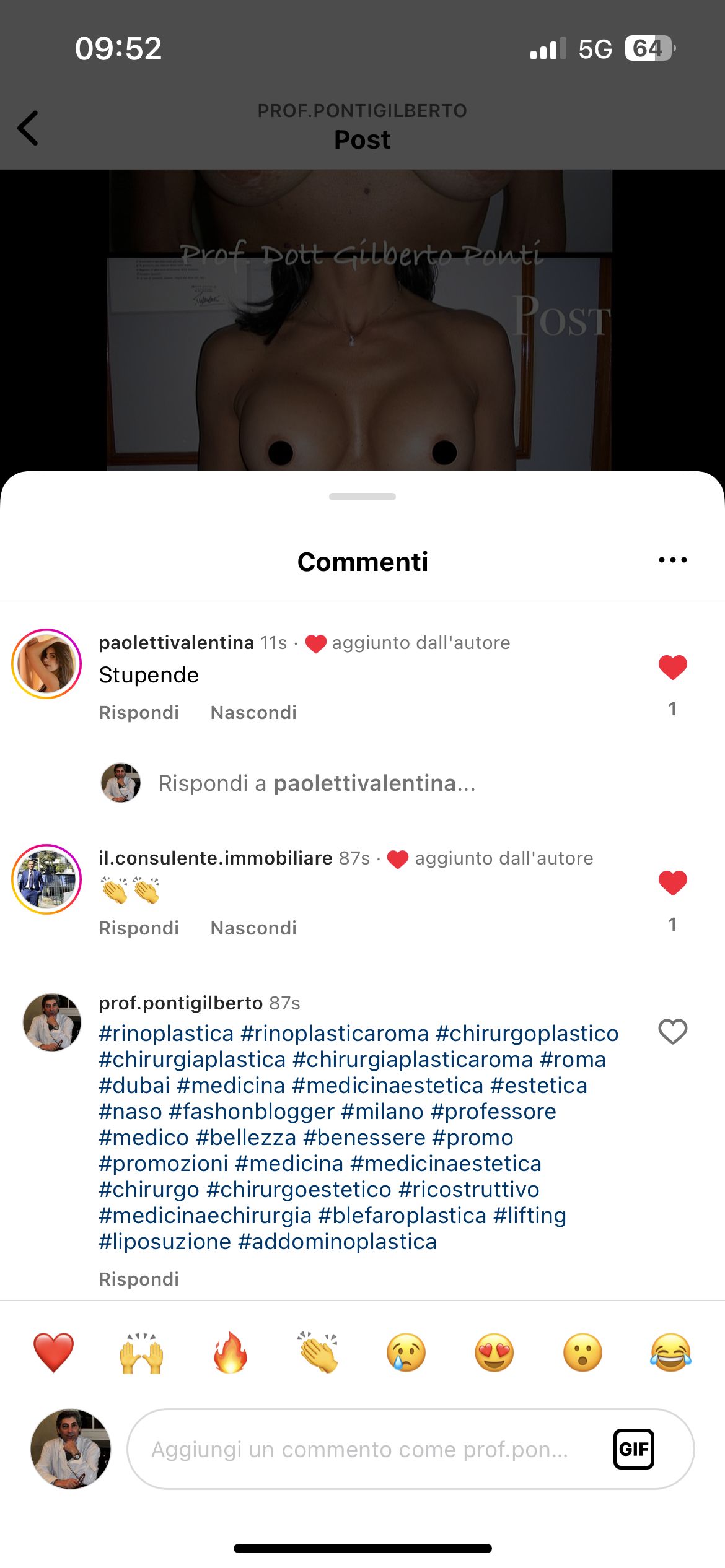Open the comments options menu via three dots
This screenshot has height=1568, width=725.
[x=672, y=559]
